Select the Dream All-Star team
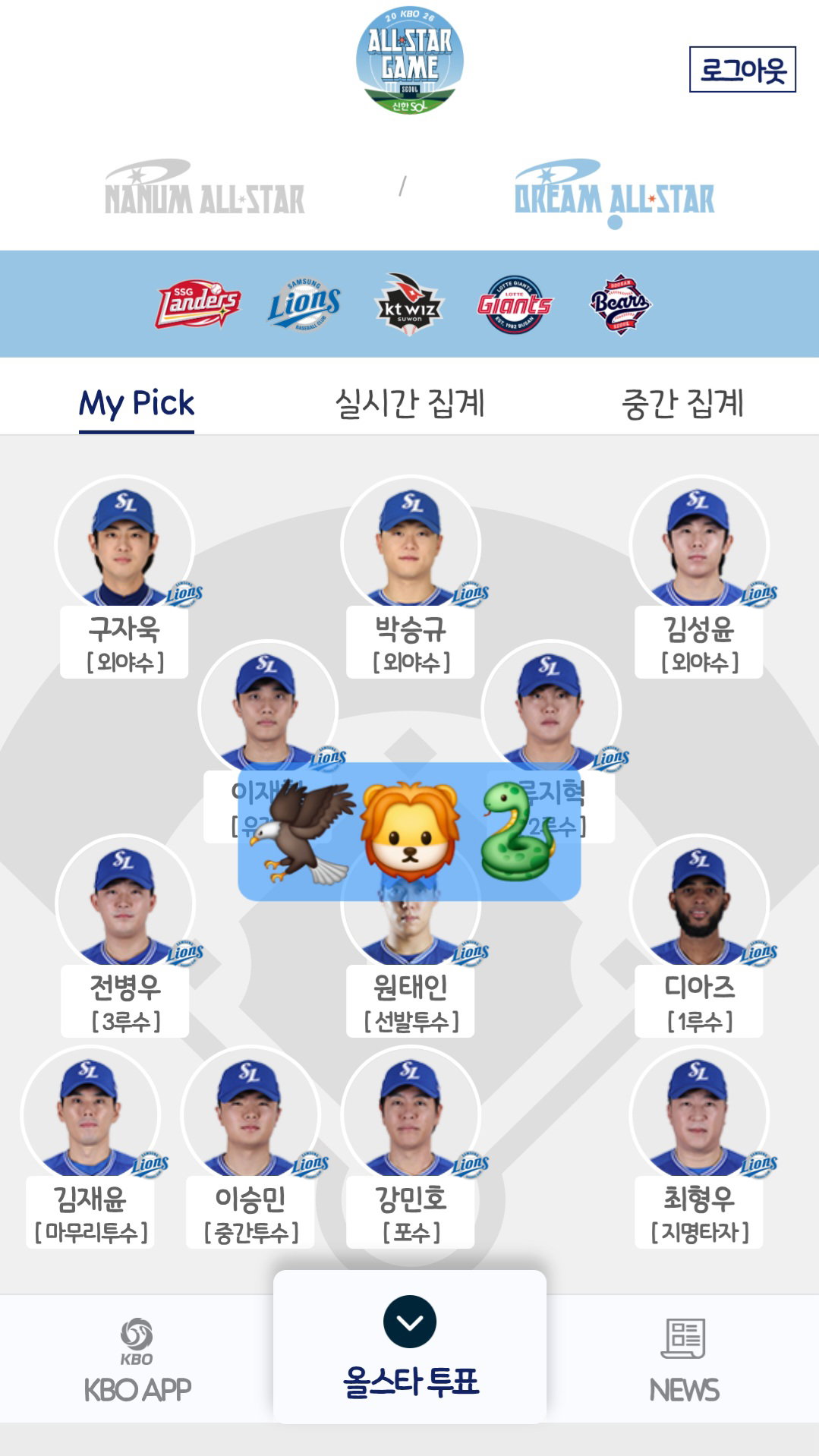The height and width of the screenshot is (1456, 819). tap(615, 193)
